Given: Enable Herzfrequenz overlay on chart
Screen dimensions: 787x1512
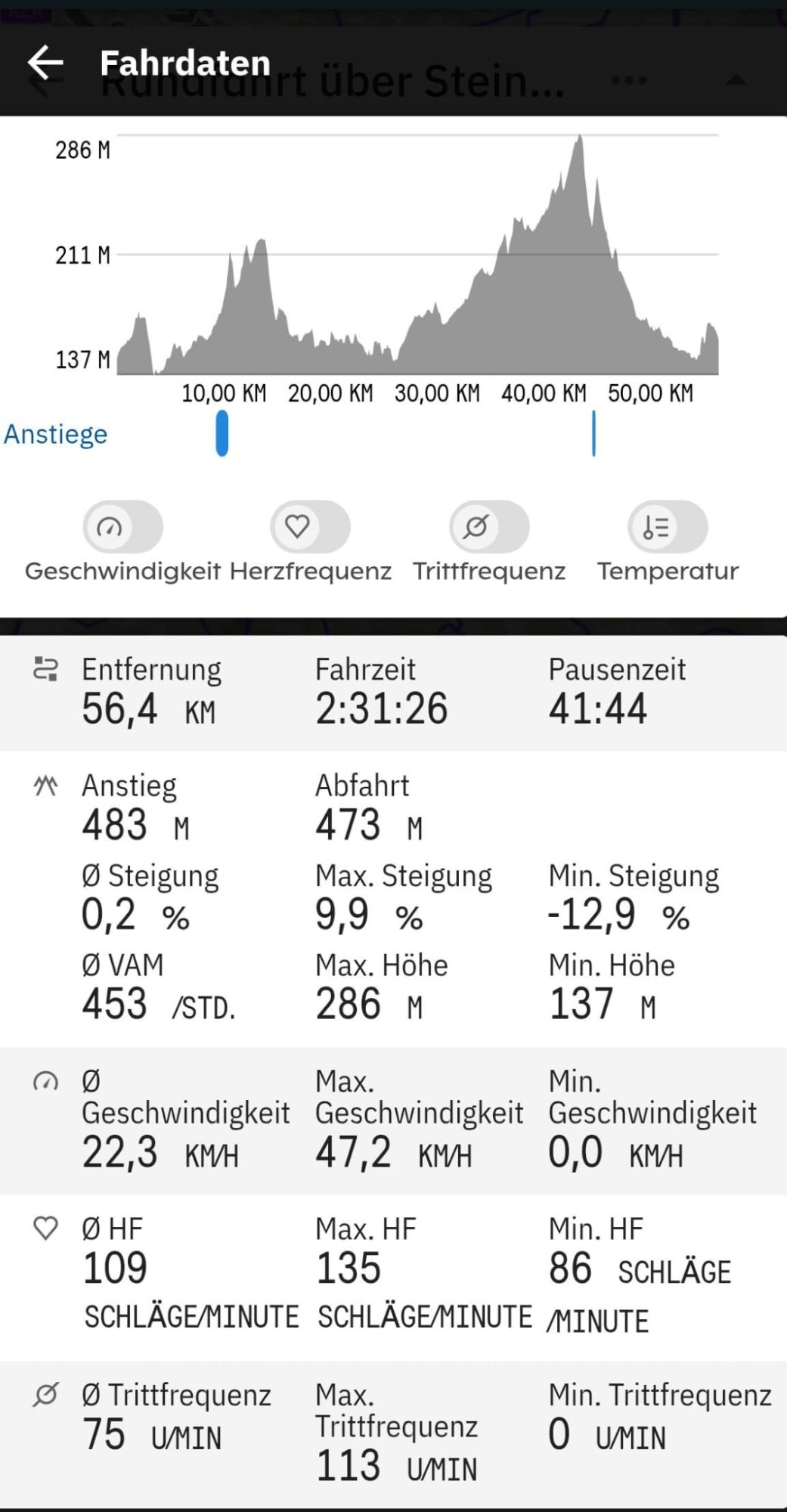Looking at the screenshot, I should click(x=310, y=527).
